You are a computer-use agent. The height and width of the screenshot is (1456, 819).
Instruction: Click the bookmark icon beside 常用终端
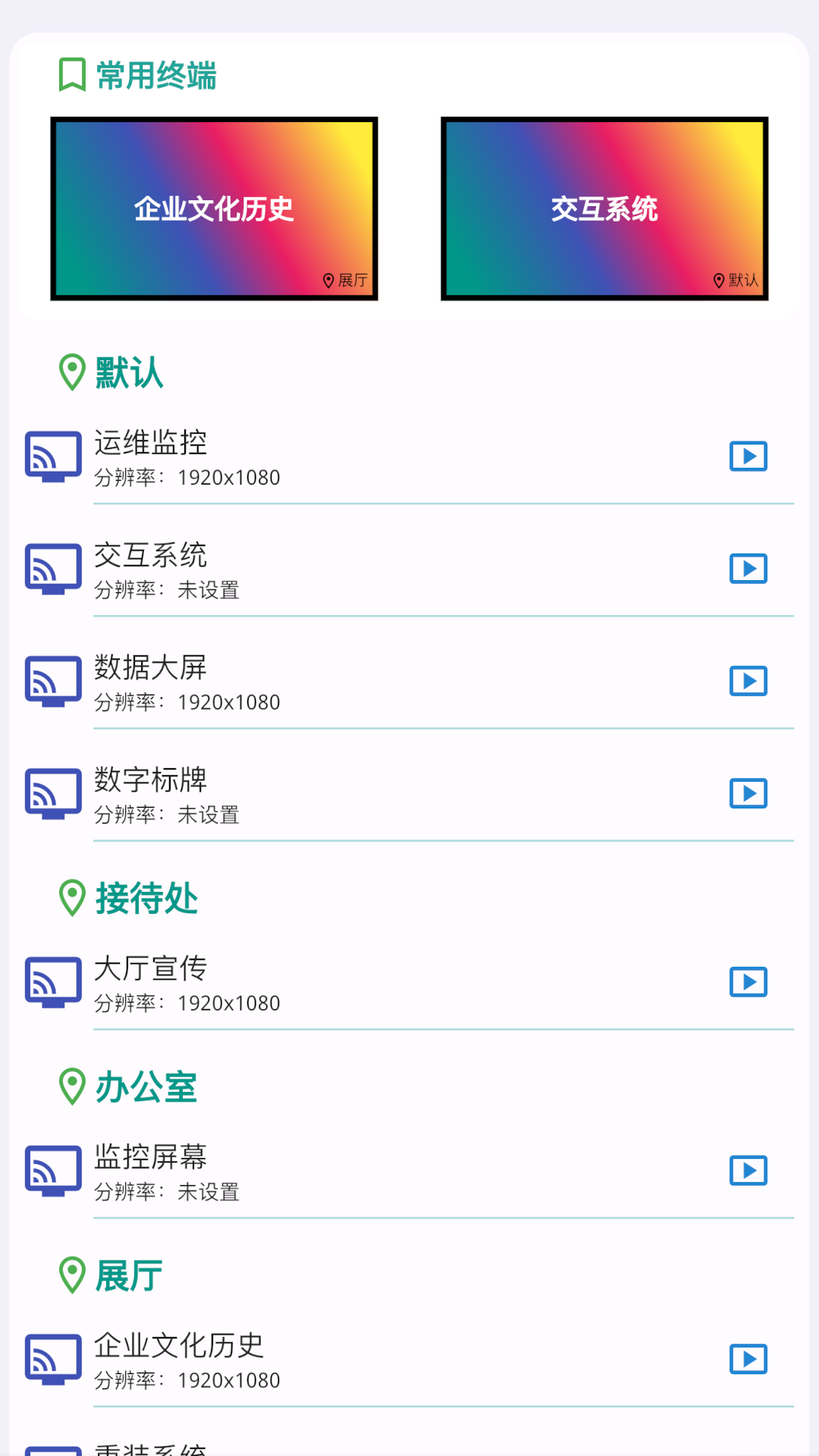71,76
